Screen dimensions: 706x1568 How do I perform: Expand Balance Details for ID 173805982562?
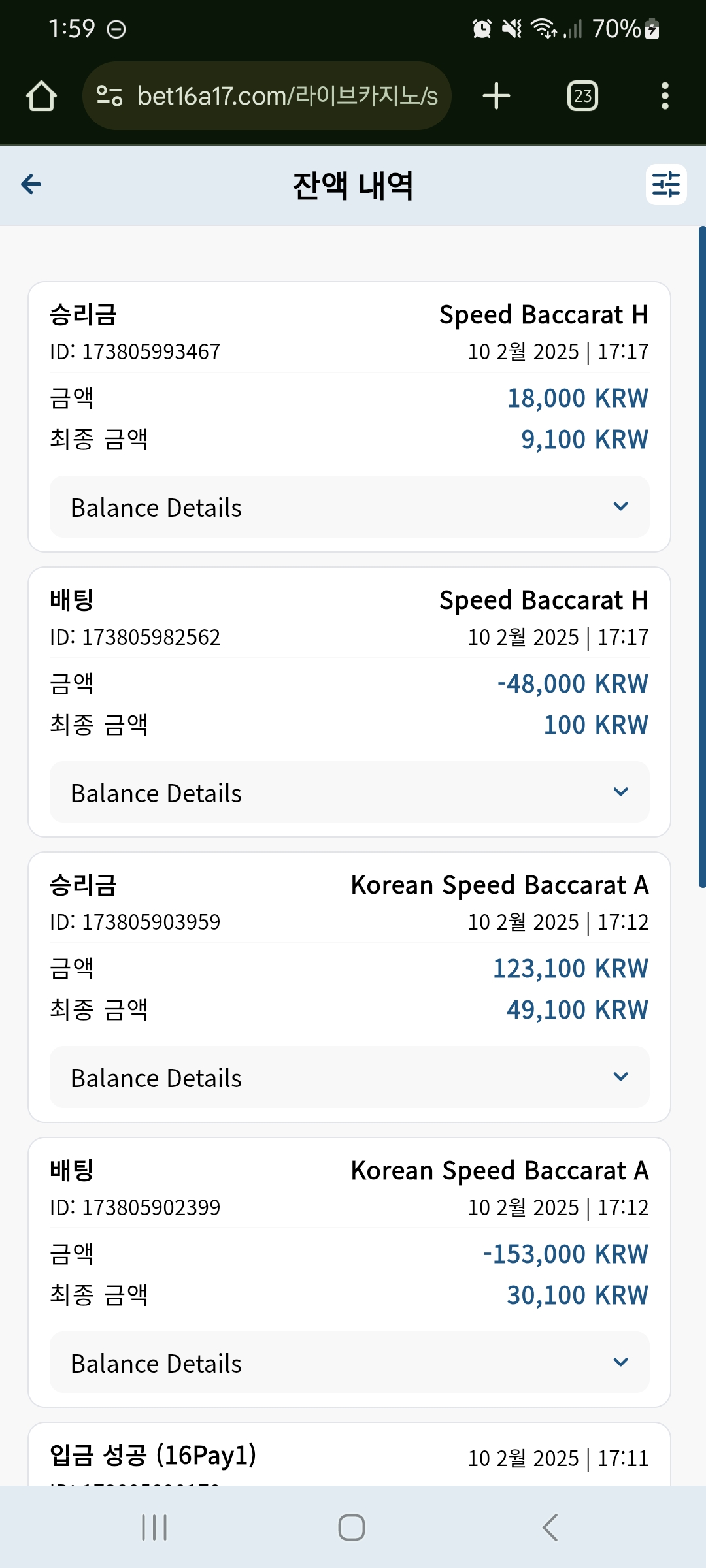click(x=350, y=792)
